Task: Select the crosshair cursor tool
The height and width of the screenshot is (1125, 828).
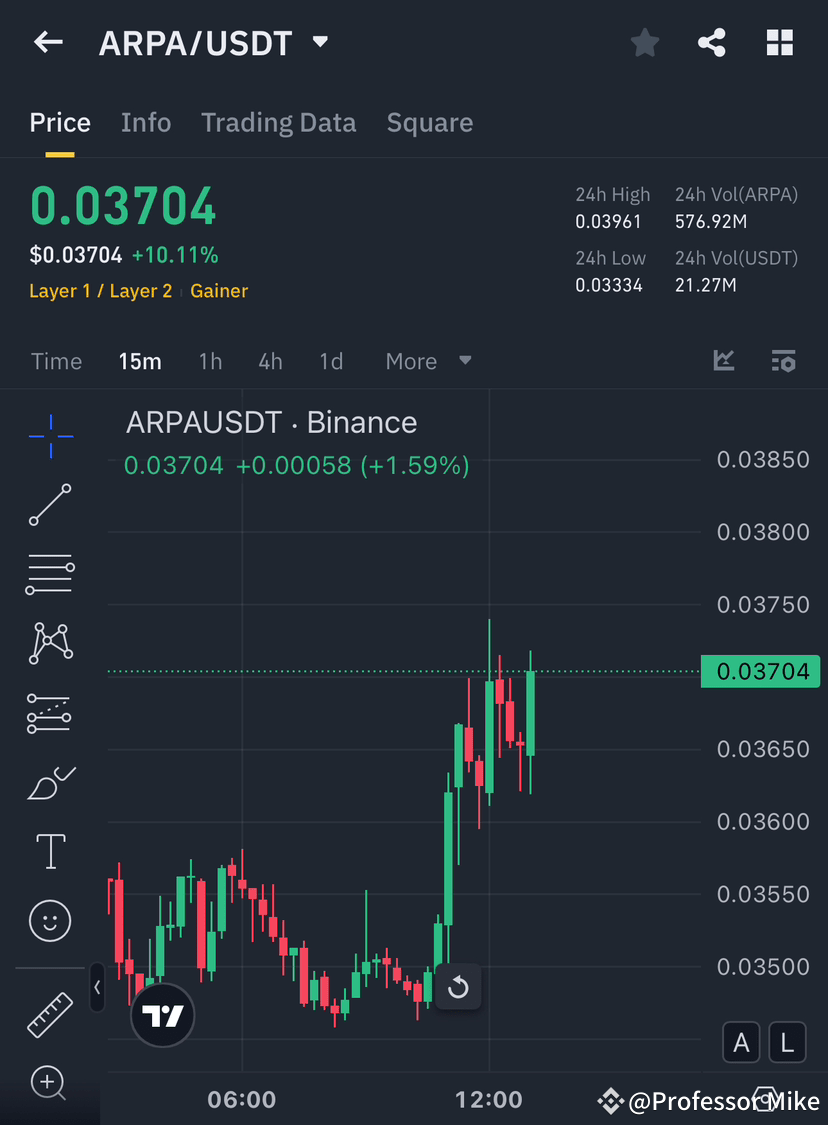Action: tap(50, 435)
